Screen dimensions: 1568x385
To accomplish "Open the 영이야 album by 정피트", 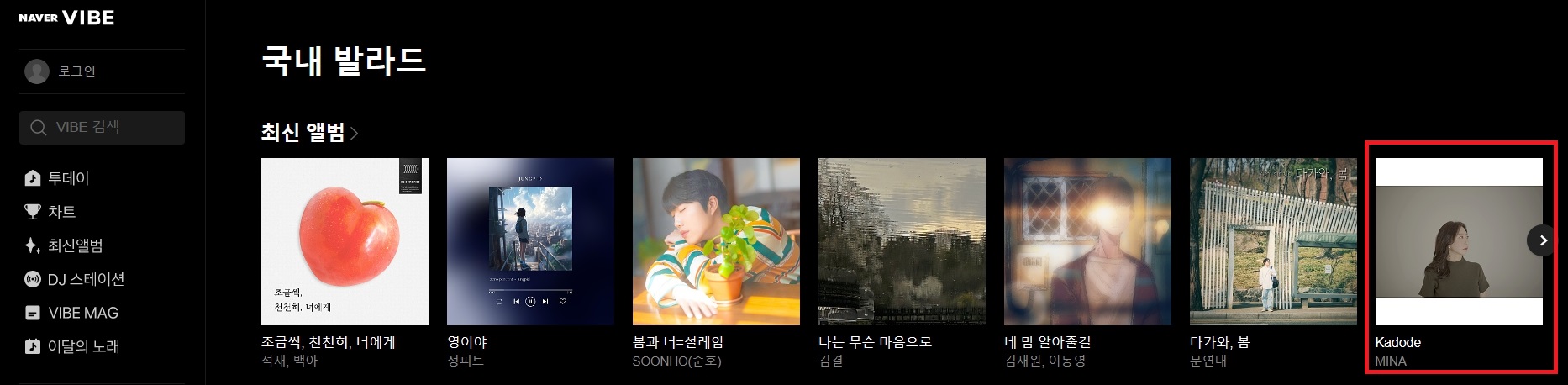I will [x=530, y=241].
